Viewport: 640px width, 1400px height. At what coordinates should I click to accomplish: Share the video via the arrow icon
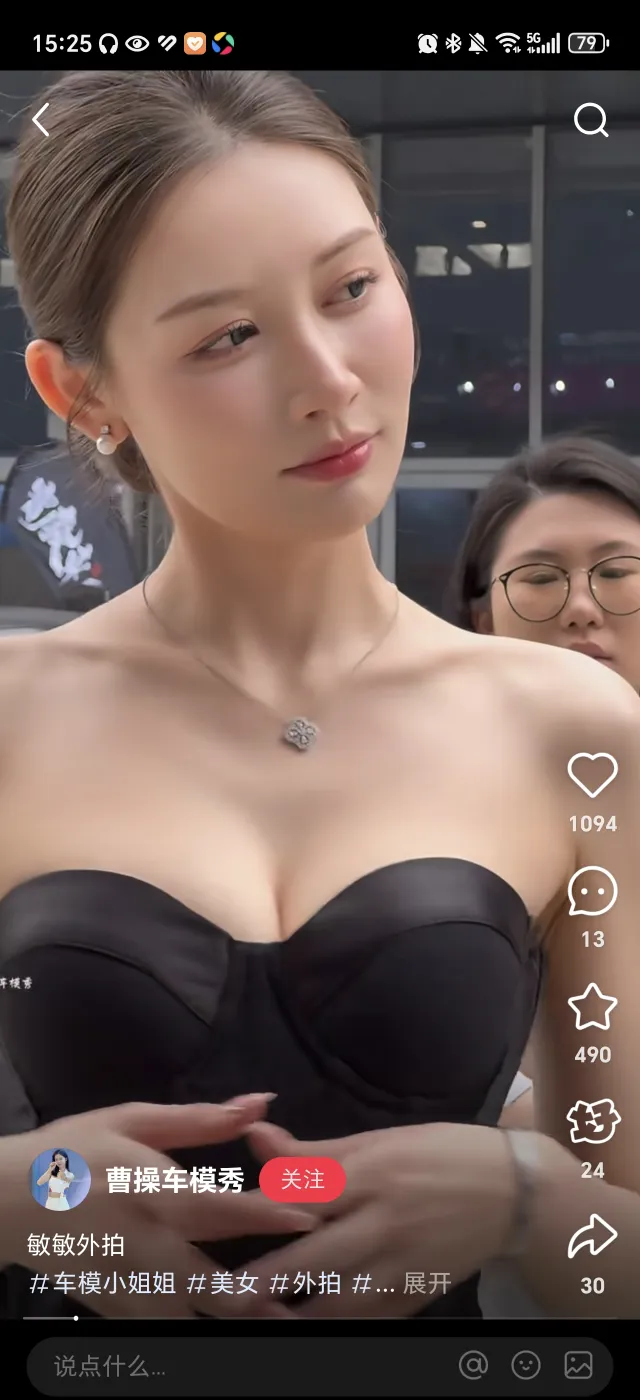(x=592, y=1237)
